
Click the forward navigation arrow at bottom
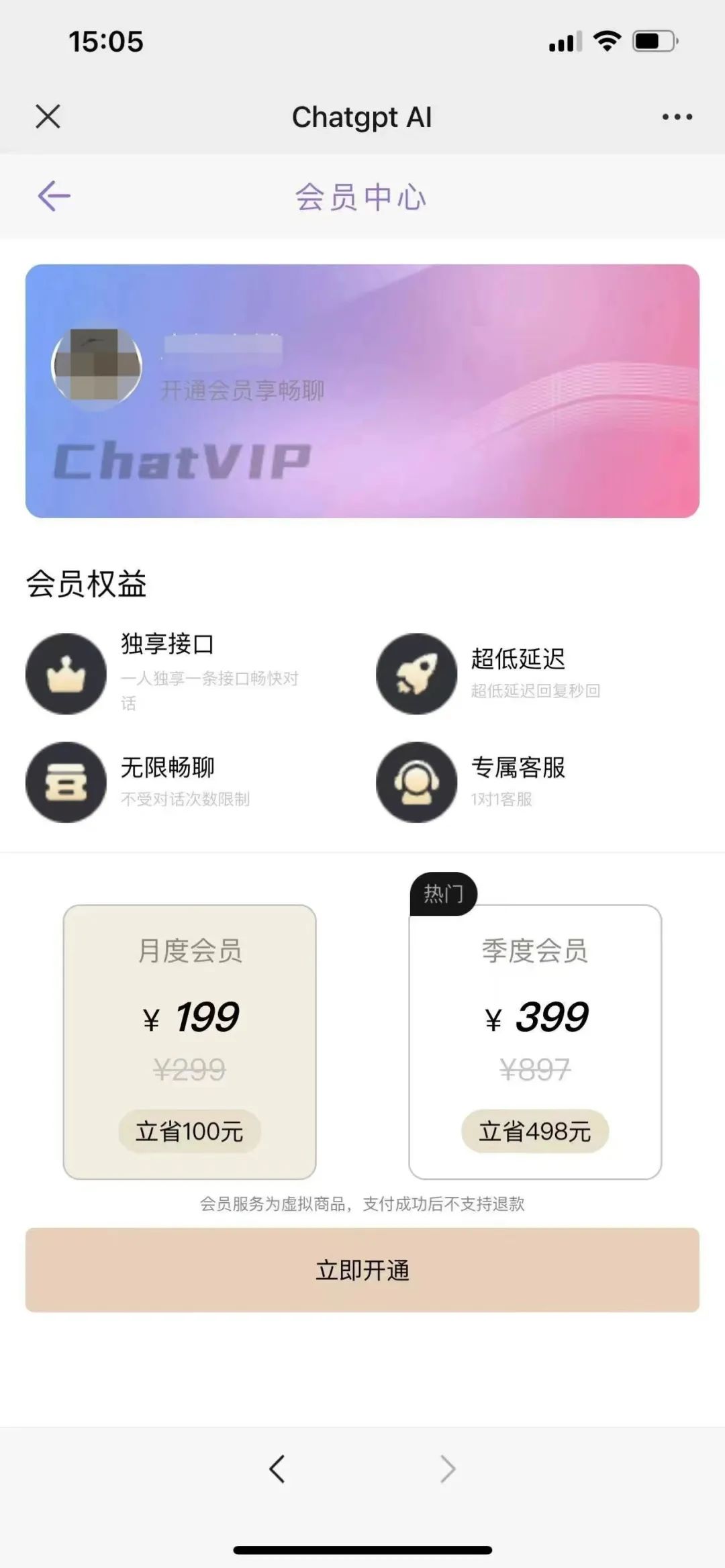pos(447,1469)
